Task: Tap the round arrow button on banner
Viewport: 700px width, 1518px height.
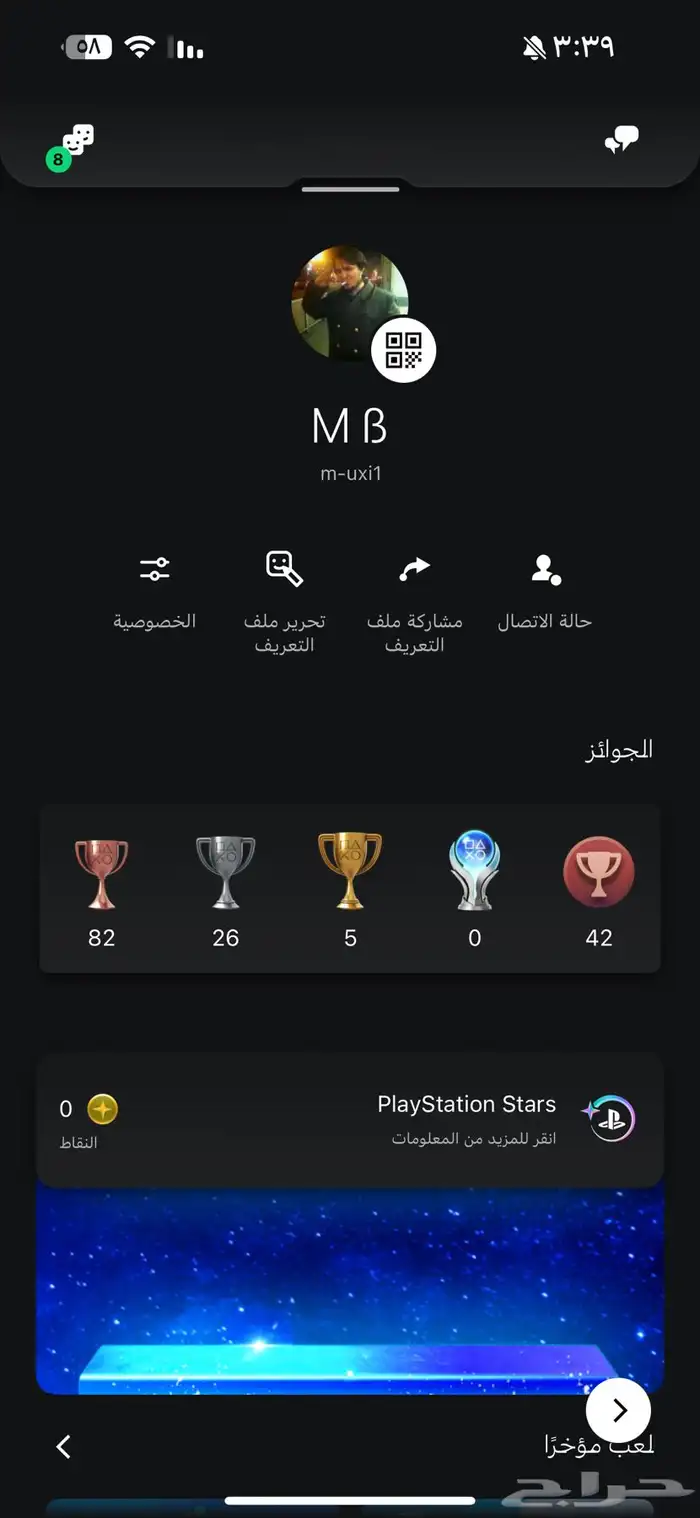Action: 618,1410
